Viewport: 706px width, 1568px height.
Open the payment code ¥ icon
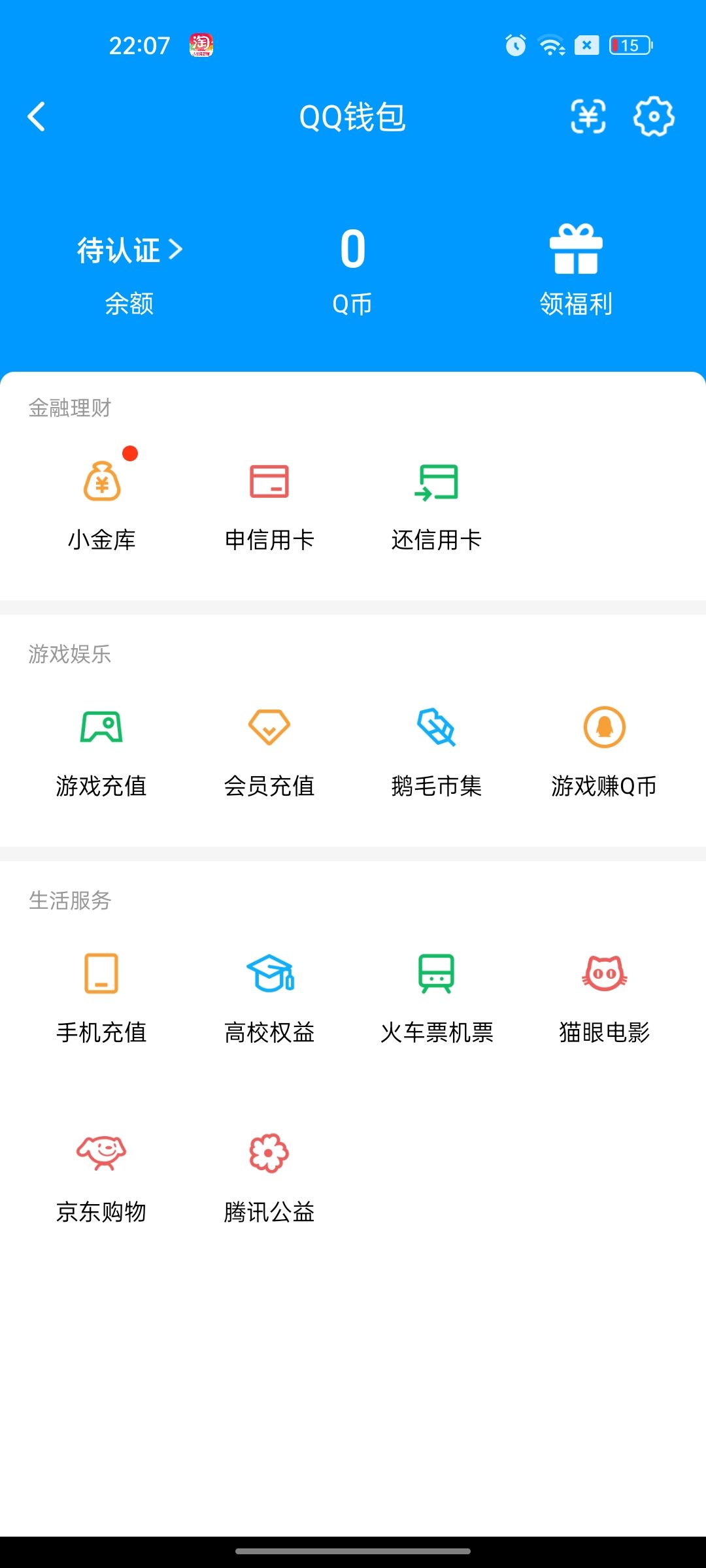pos(588,117)
